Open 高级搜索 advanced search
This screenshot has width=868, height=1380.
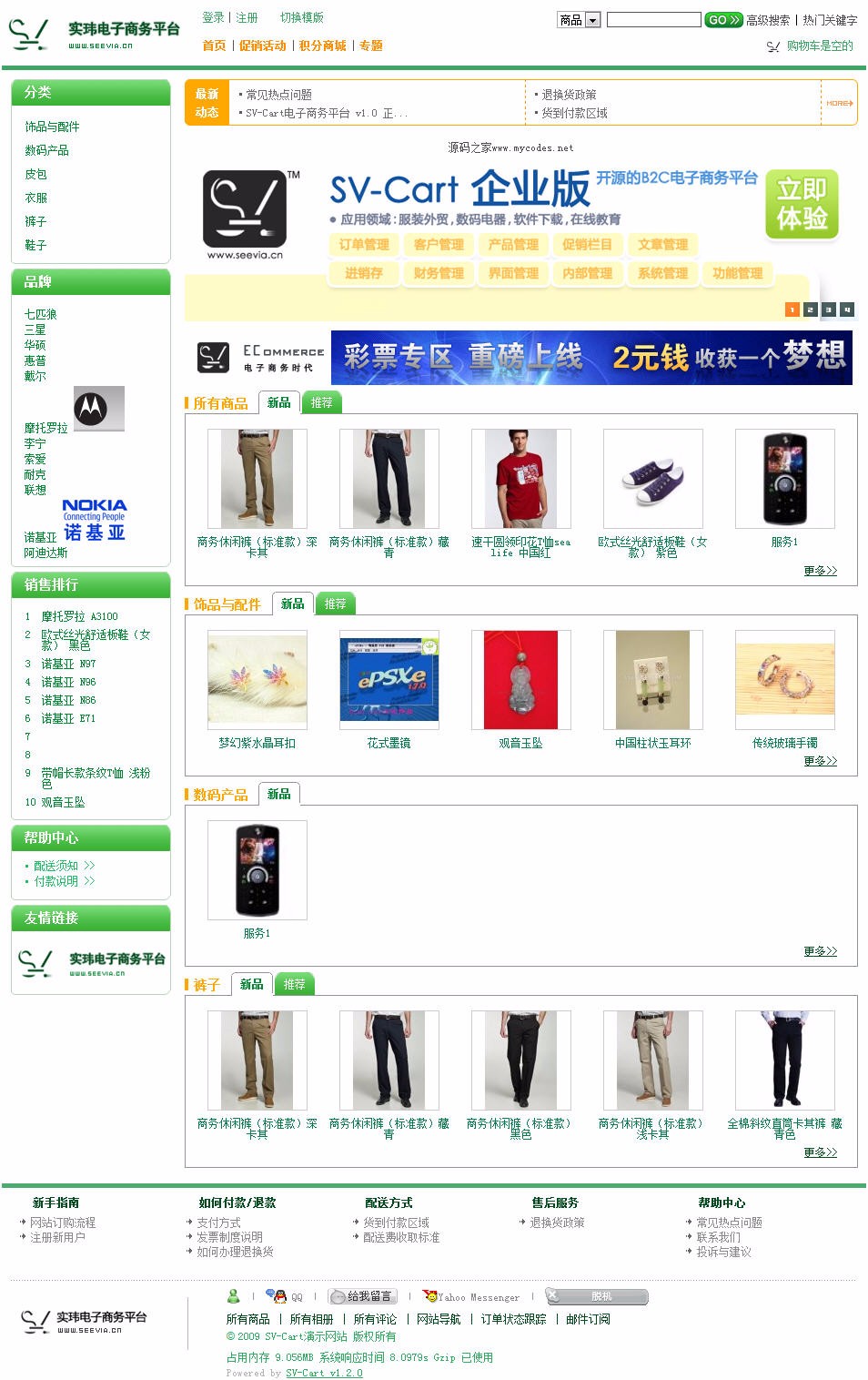coord(768,20)
